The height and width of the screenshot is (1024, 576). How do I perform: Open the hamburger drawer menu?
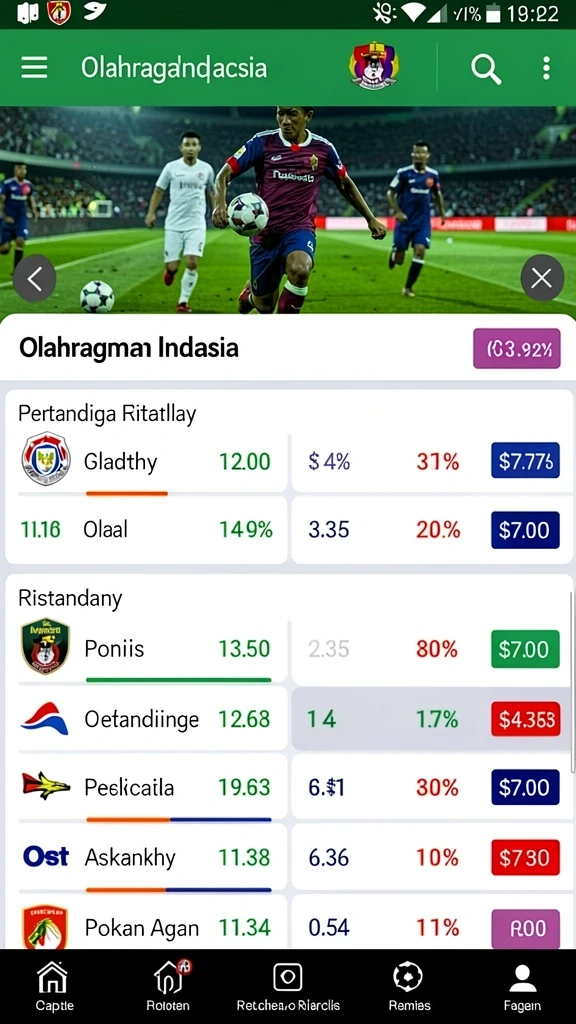click(35, 68)
